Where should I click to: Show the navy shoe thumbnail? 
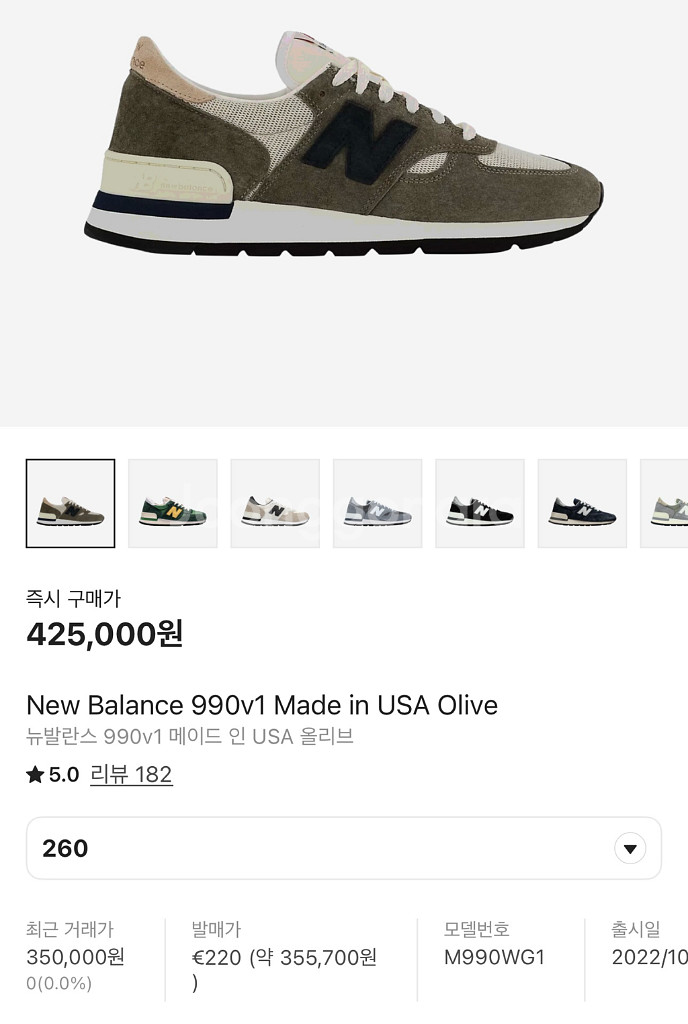[582, 503]
